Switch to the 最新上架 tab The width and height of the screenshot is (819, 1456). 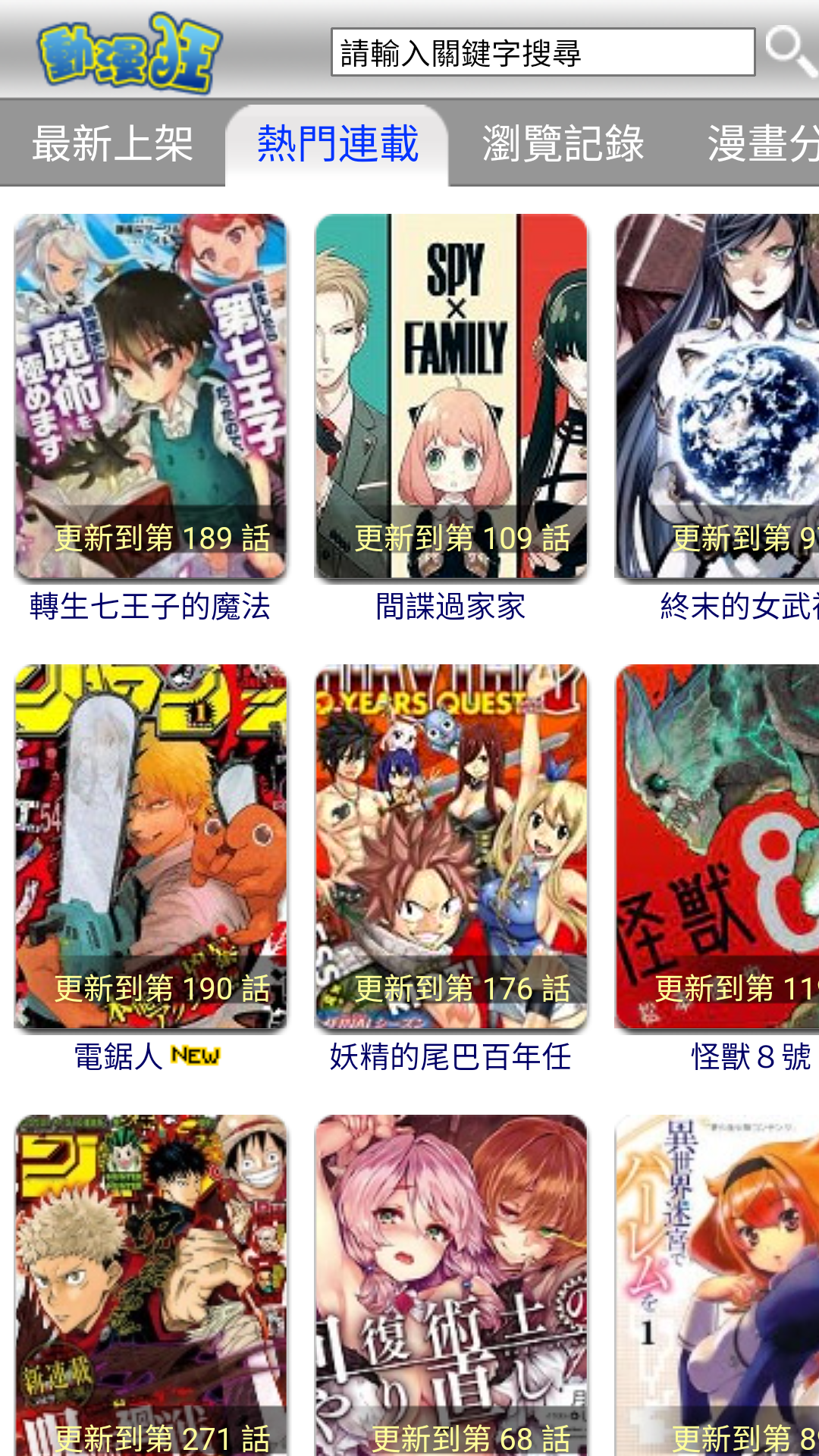coord(112,144)
